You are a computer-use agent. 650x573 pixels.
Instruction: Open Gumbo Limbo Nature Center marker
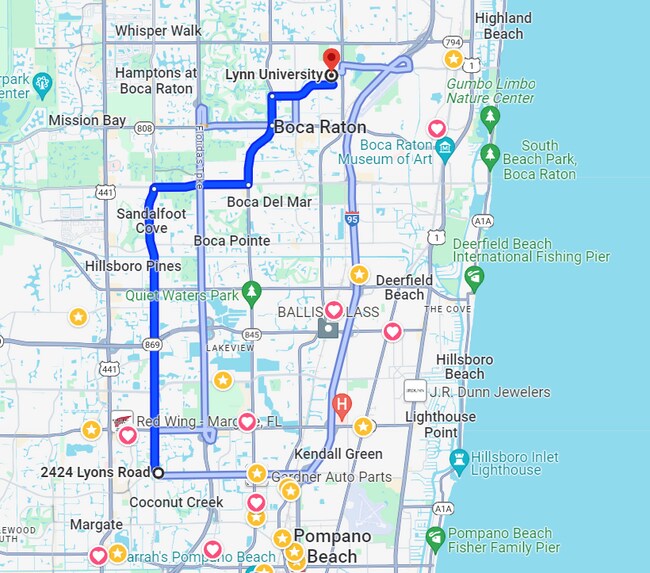click(x=489, y=117)
